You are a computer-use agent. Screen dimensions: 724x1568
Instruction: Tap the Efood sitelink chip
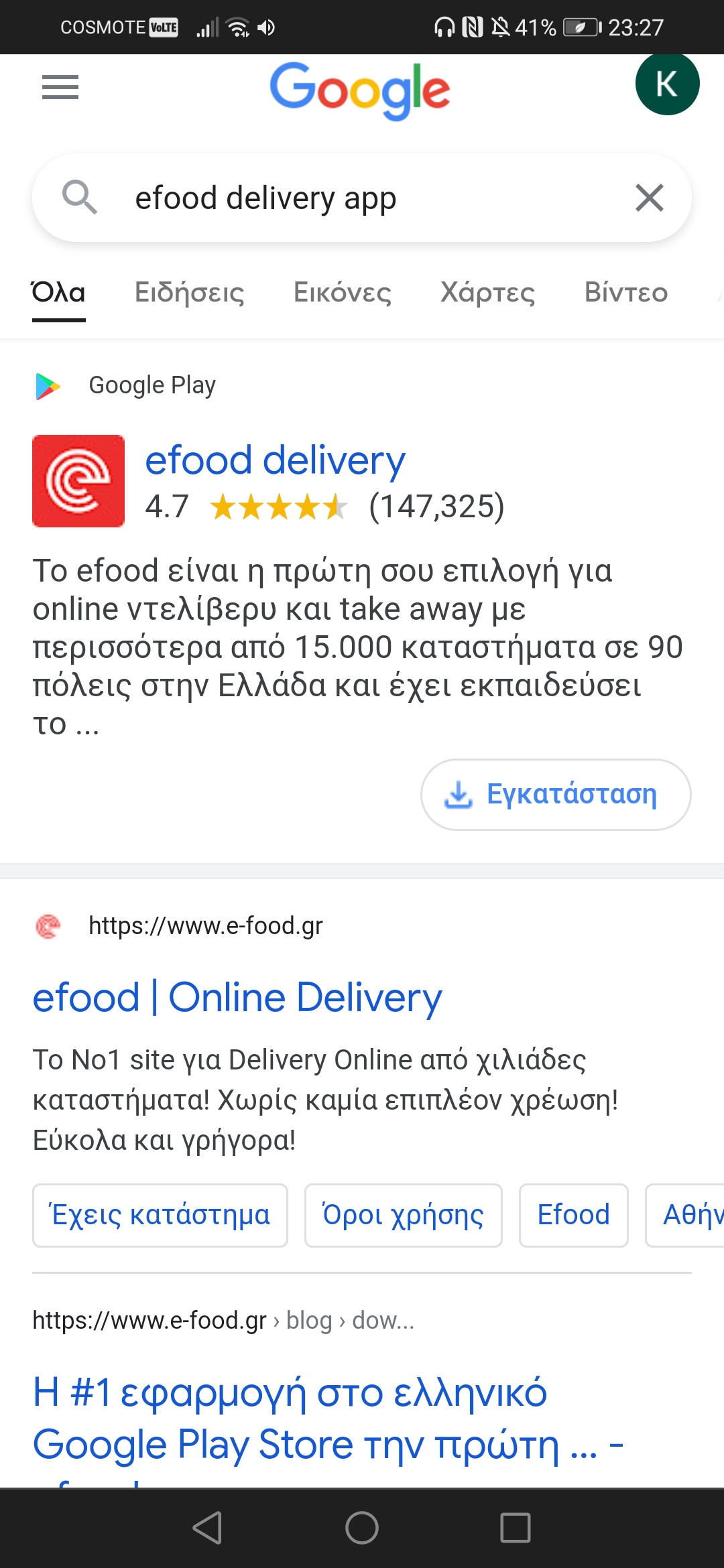574,1215
